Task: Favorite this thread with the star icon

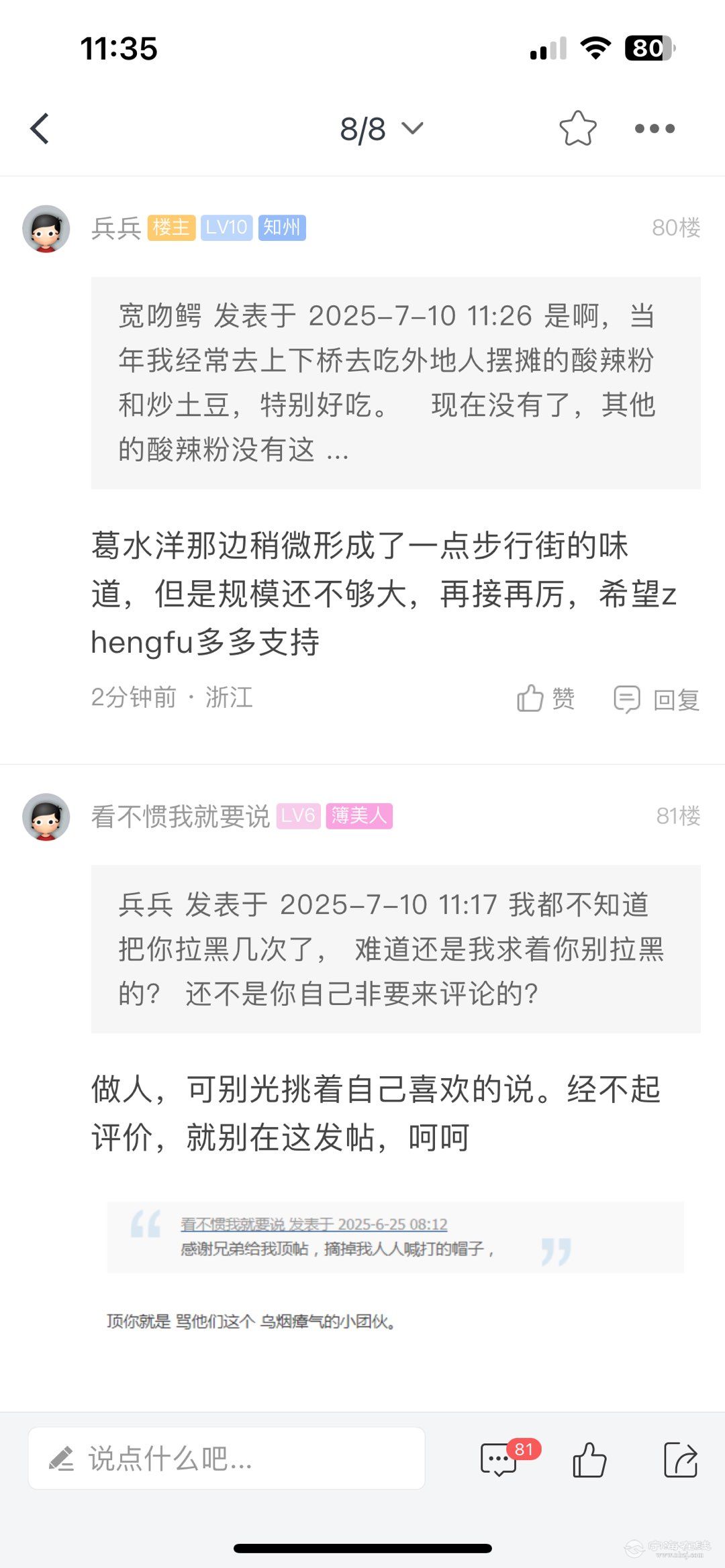Action: [577, 129]
